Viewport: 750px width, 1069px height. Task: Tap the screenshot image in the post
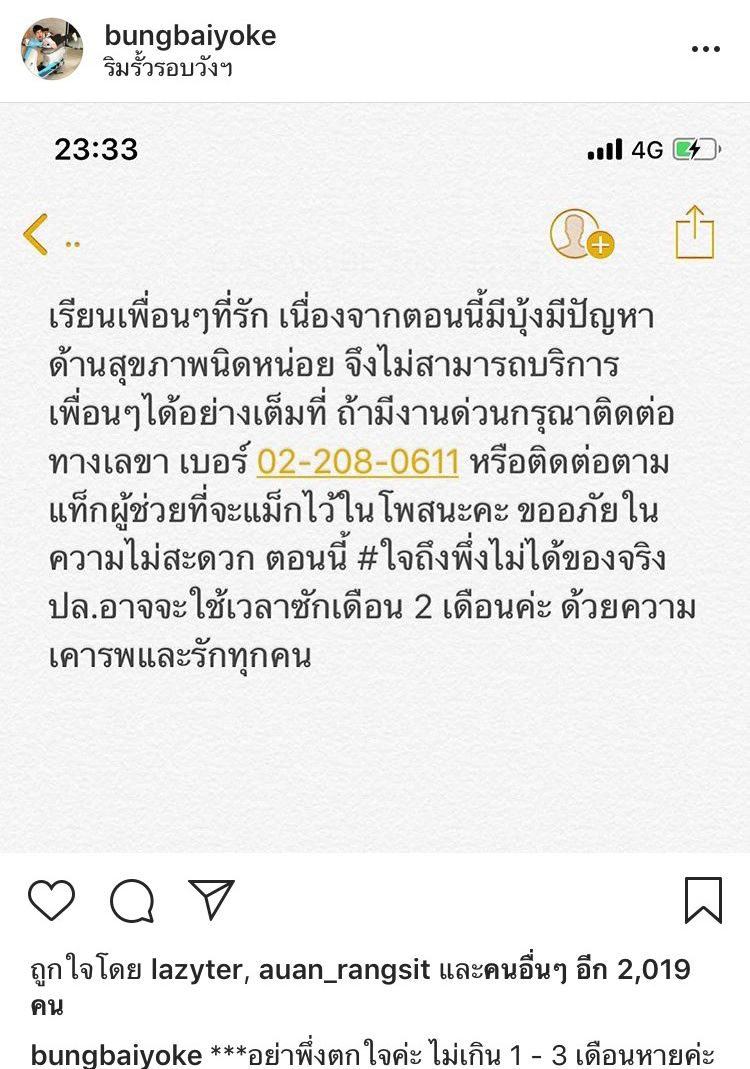pos(375,478)
